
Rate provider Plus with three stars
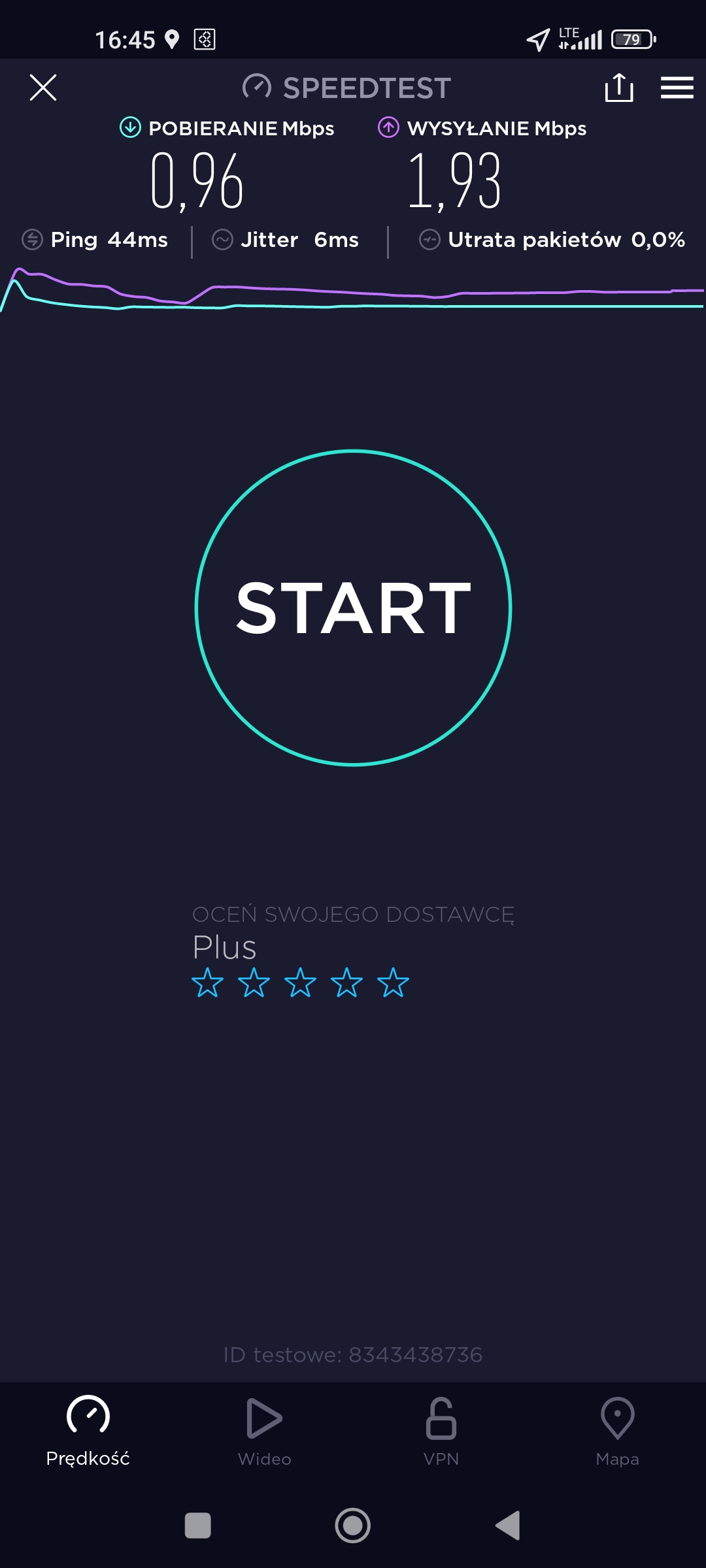click(300, 983)
